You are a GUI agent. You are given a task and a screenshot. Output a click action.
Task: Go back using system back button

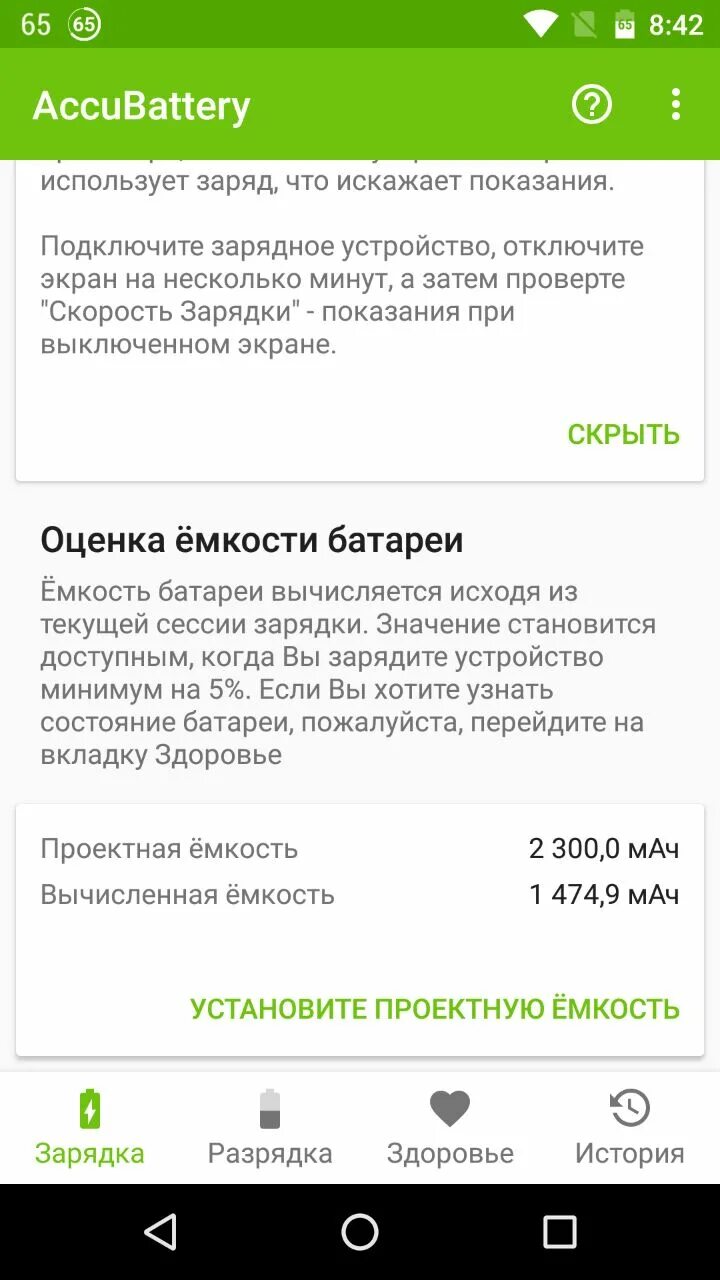(x=161, y=1232)
